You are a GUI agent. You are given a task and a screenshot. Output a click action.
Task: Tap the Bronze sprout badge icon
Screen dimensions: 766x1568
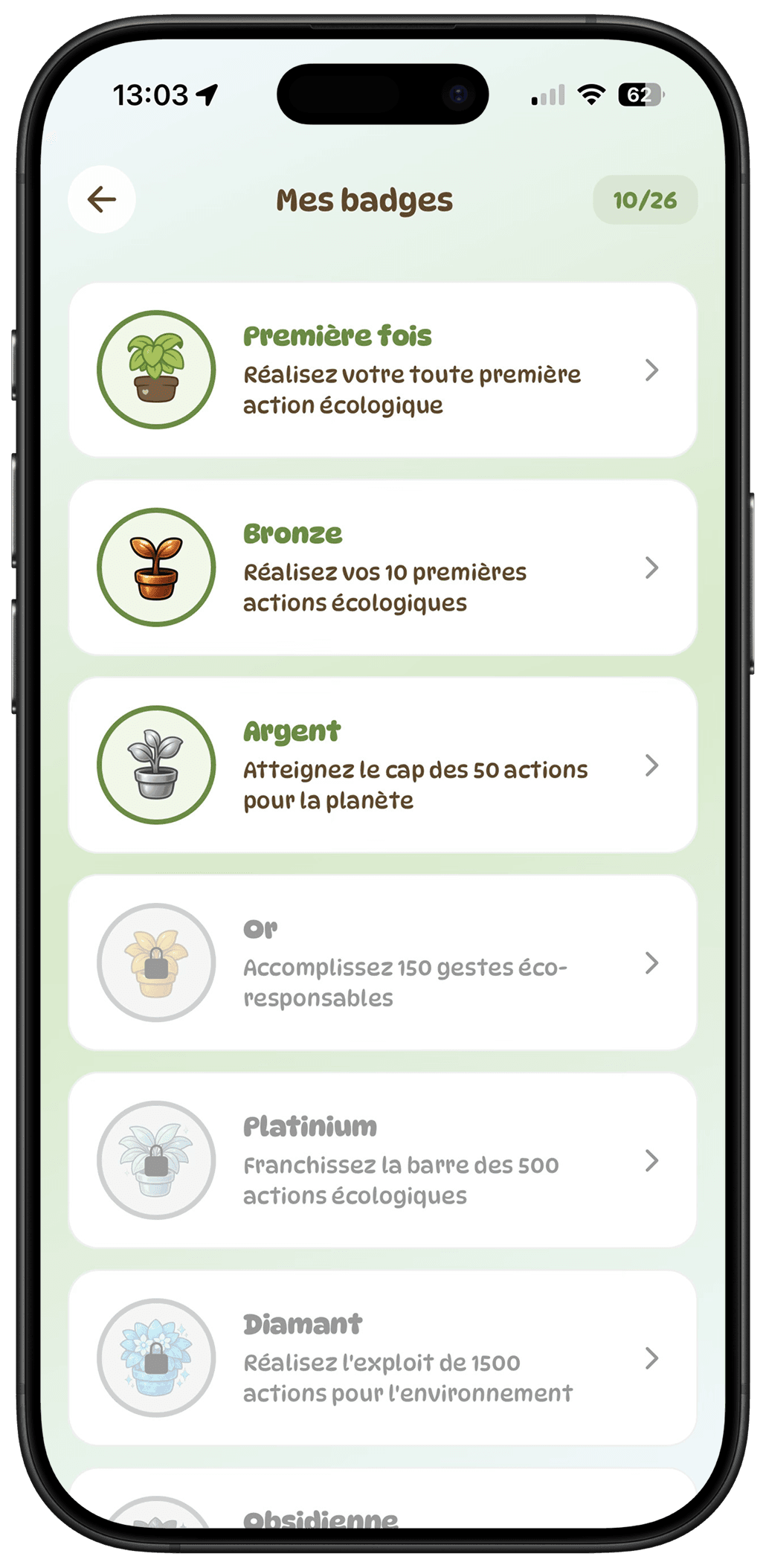coord(154,569)
